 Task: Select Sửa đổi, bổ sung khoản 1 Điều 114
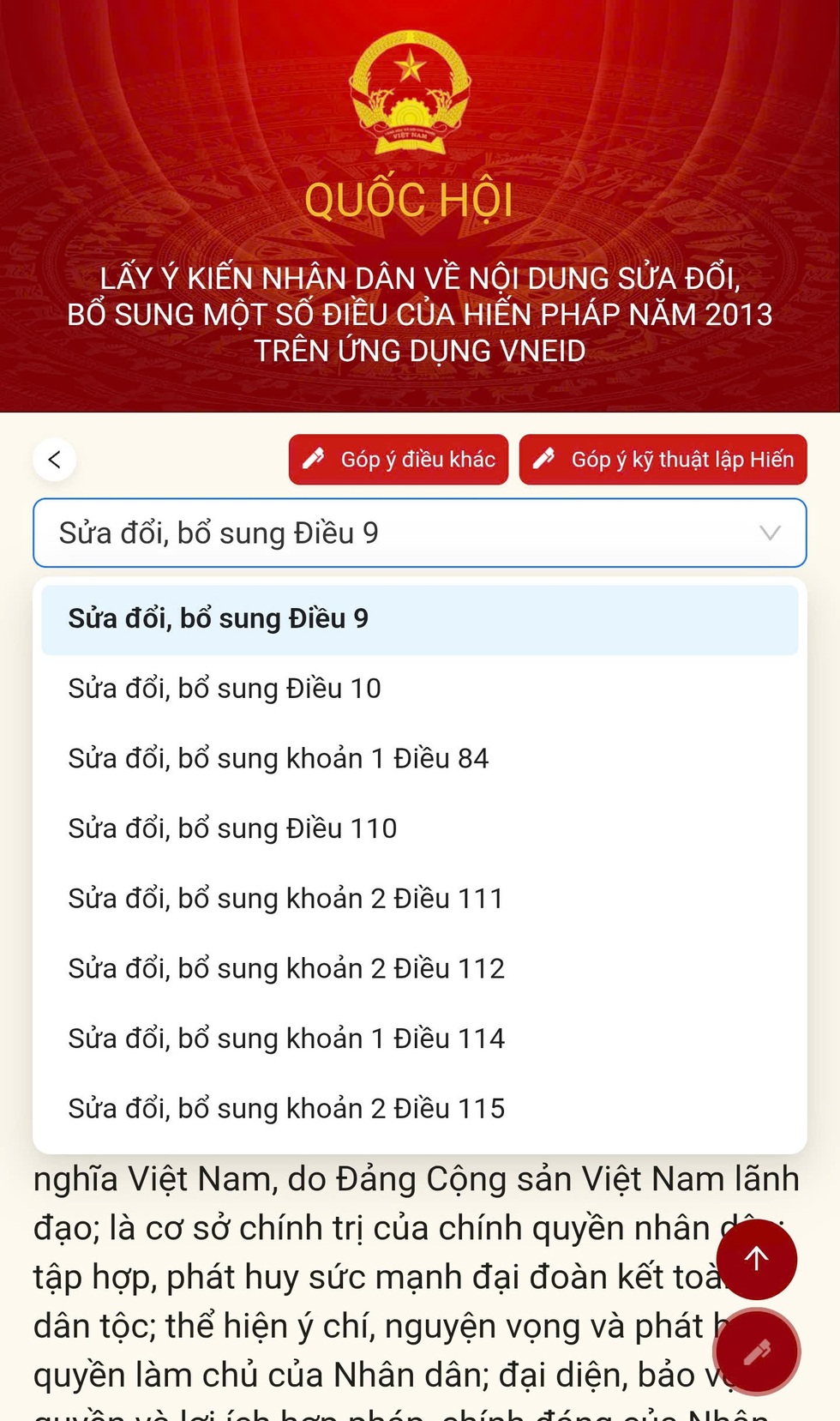coord(285,1039)
